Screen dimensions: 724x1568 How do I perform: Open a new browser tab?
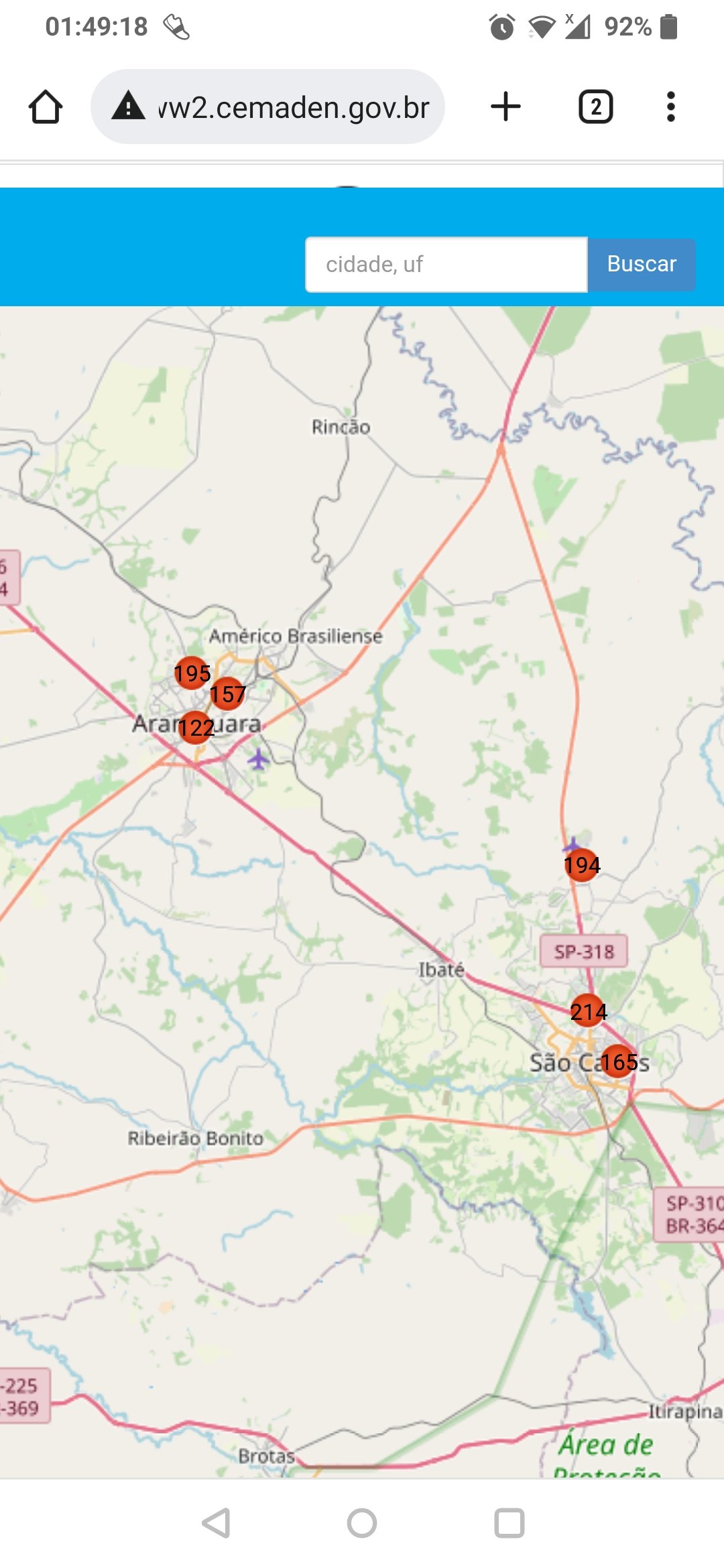coord(506,107)
